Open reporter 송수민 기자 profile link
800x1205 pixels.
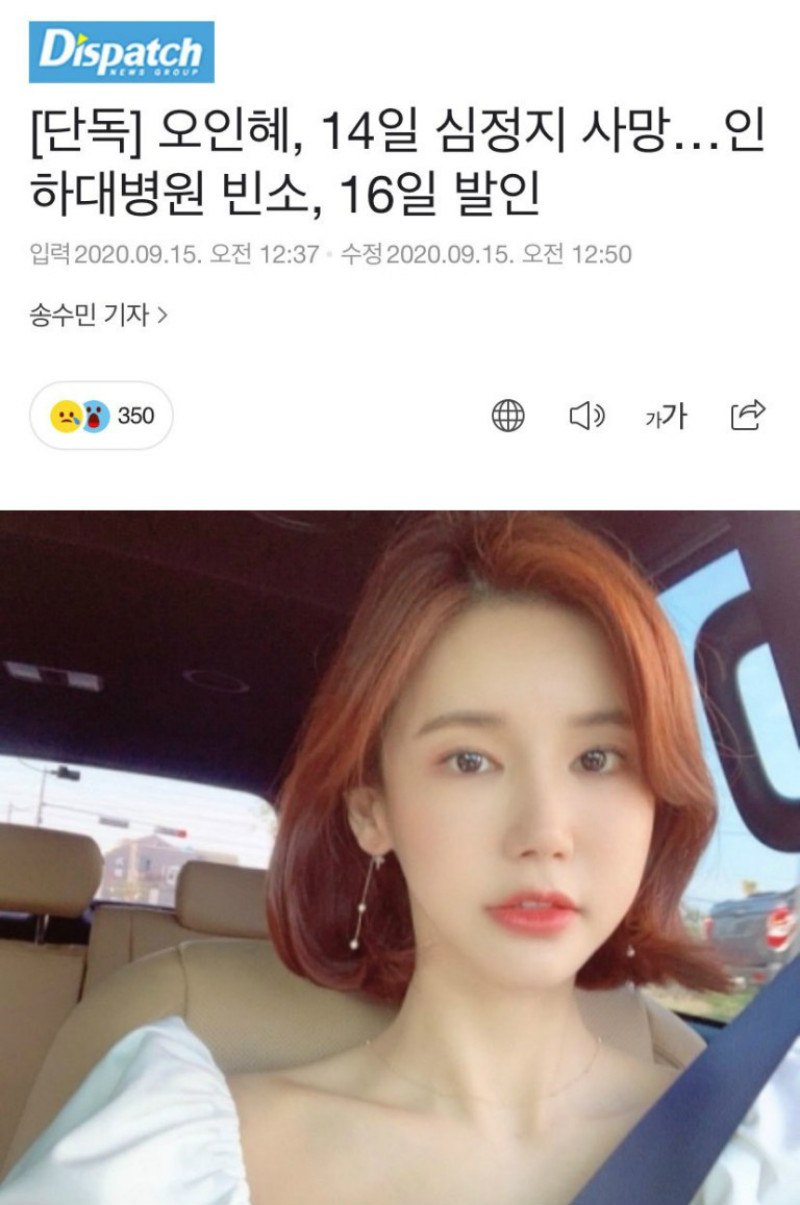[x=99, y=316]
